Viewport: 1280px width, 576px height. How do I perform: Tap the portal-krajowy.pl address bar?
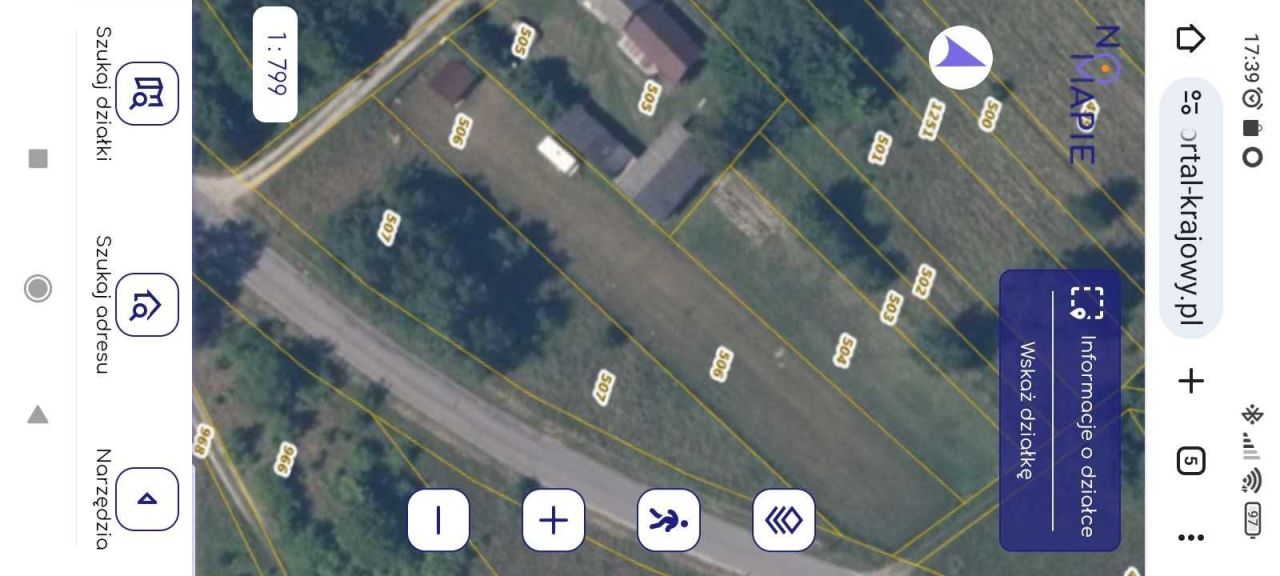pyautogui.click(x=1190, y=208)
